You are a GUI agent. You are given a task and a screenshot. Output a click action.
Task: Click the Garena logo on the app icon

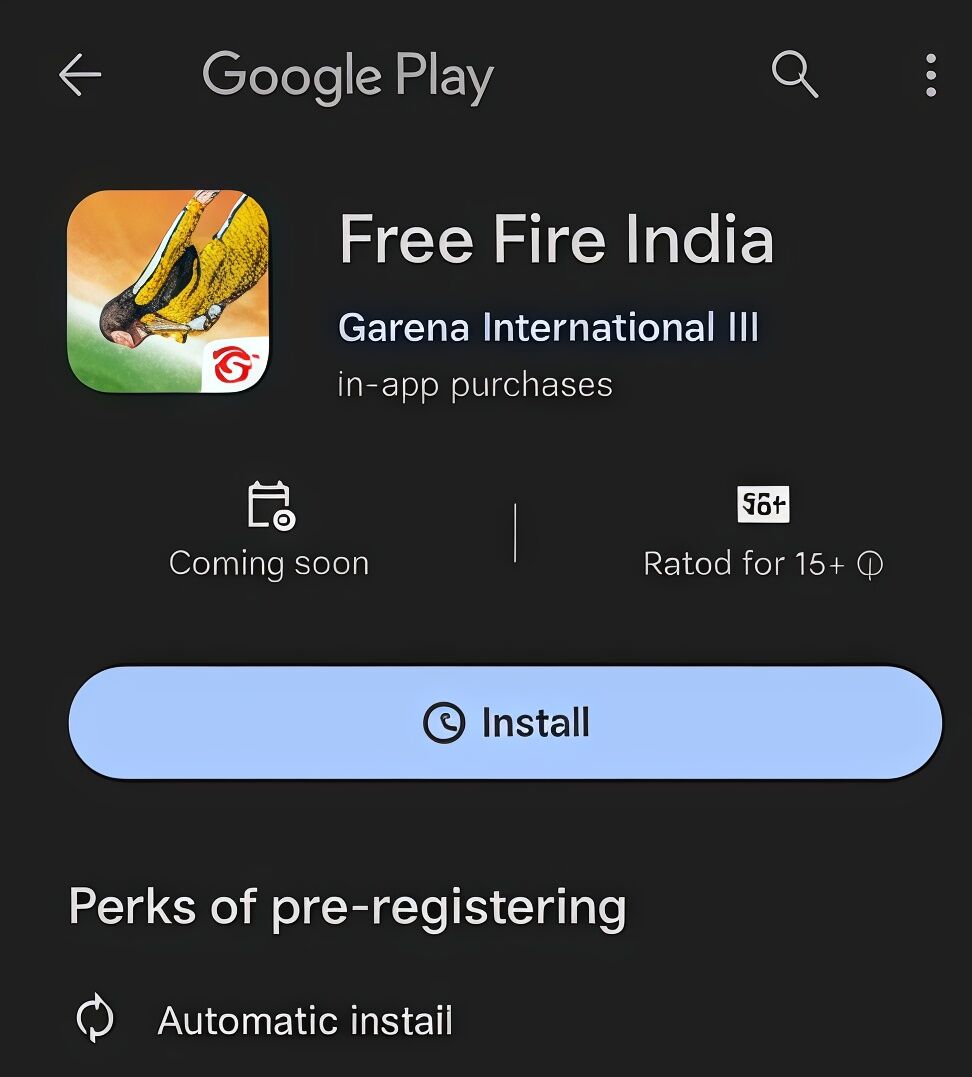[232, 363]
